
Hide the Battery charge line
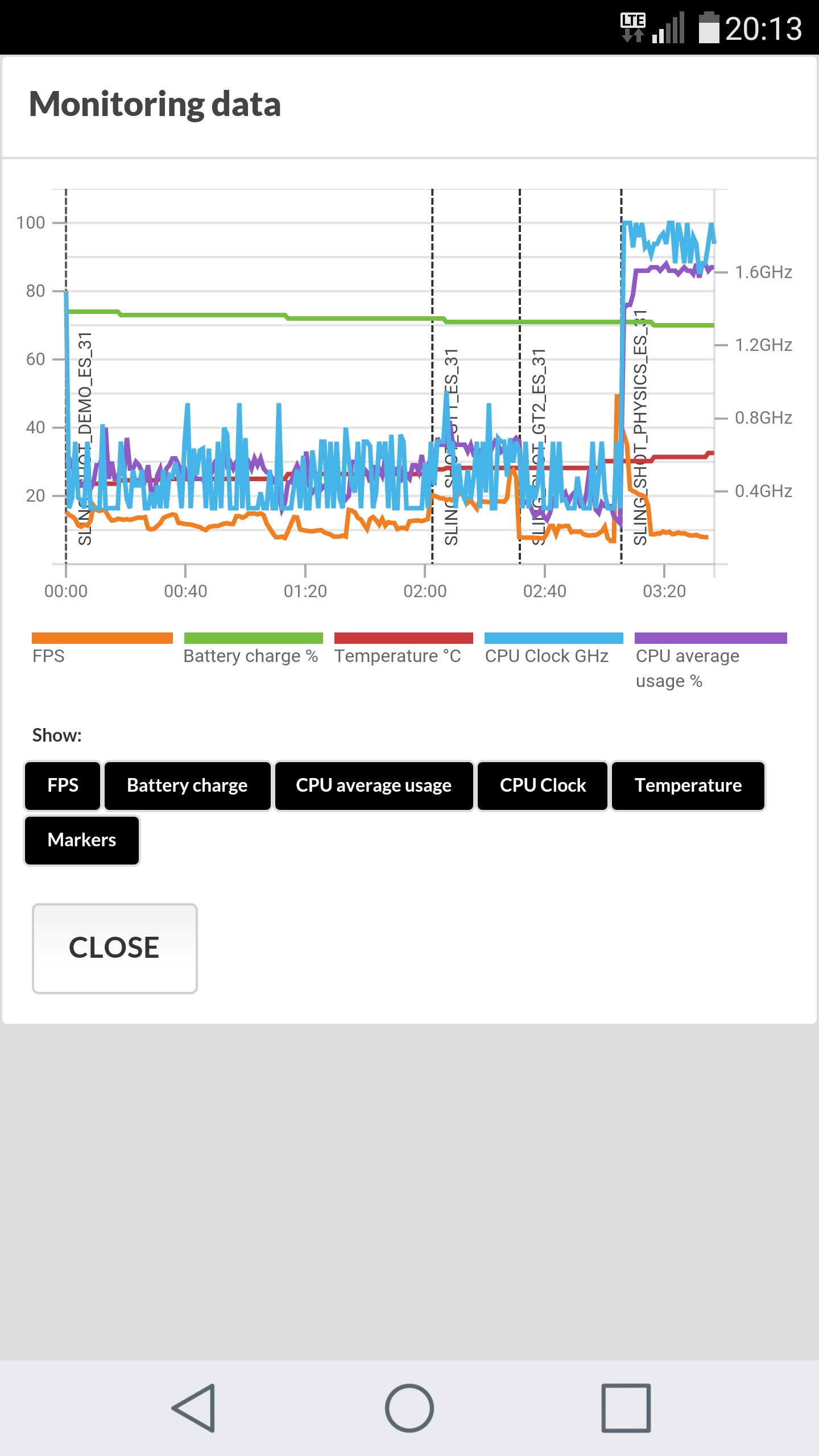(x=187, y=785)
